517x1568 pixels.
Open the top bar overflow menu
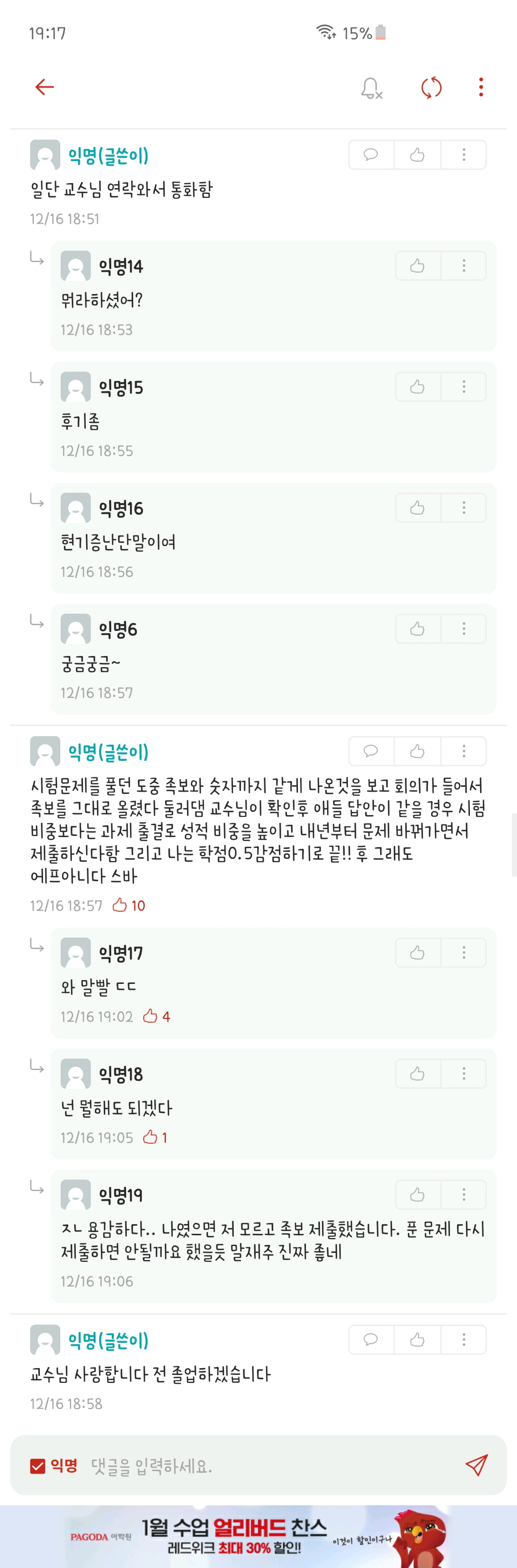click(x=480, y=88)
